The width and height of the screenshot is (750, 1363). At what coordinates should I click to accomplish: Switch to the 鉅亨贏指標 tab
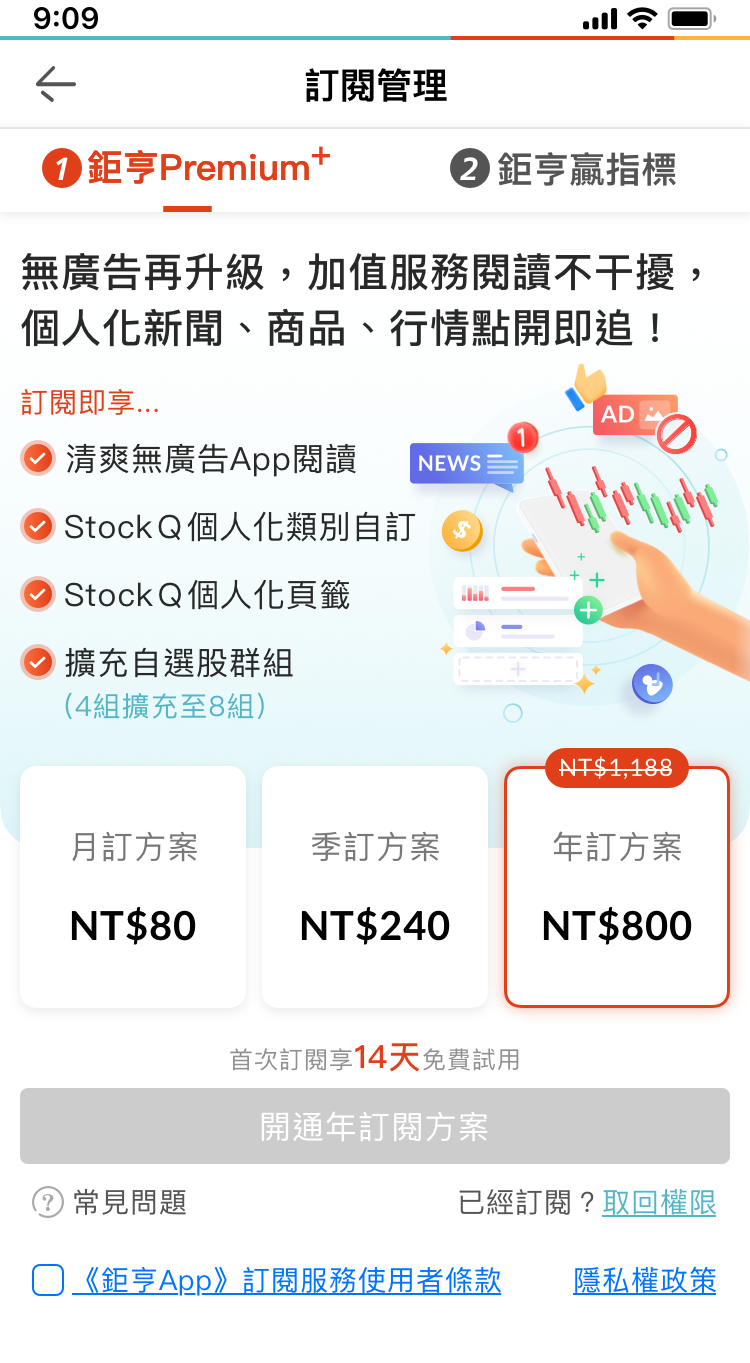coord(563,169)
